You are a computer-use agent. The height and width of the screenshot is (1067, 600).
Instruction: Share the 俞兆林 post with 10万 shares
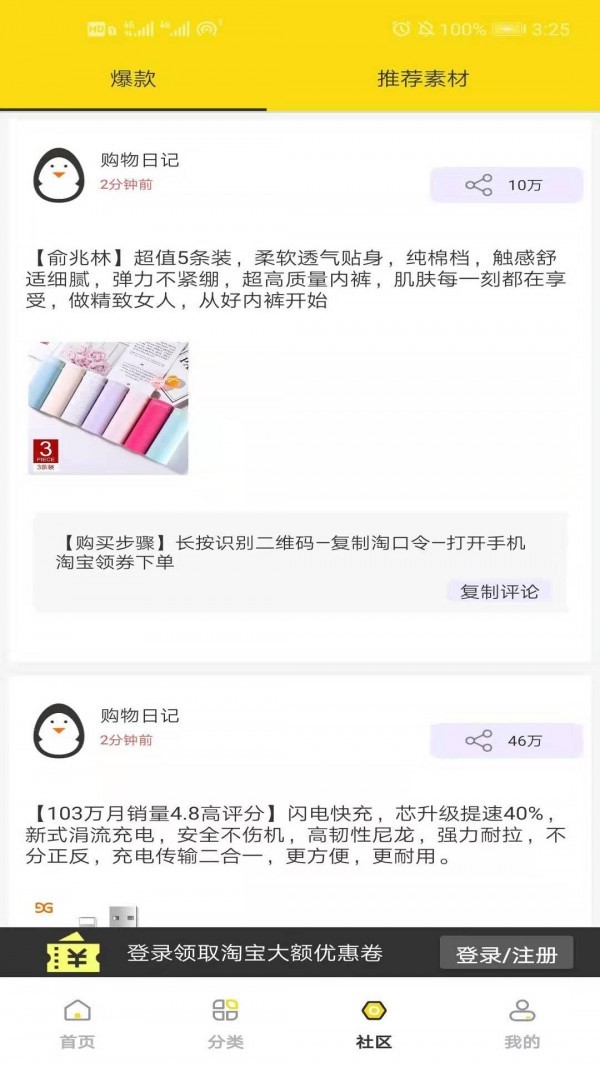506,185
